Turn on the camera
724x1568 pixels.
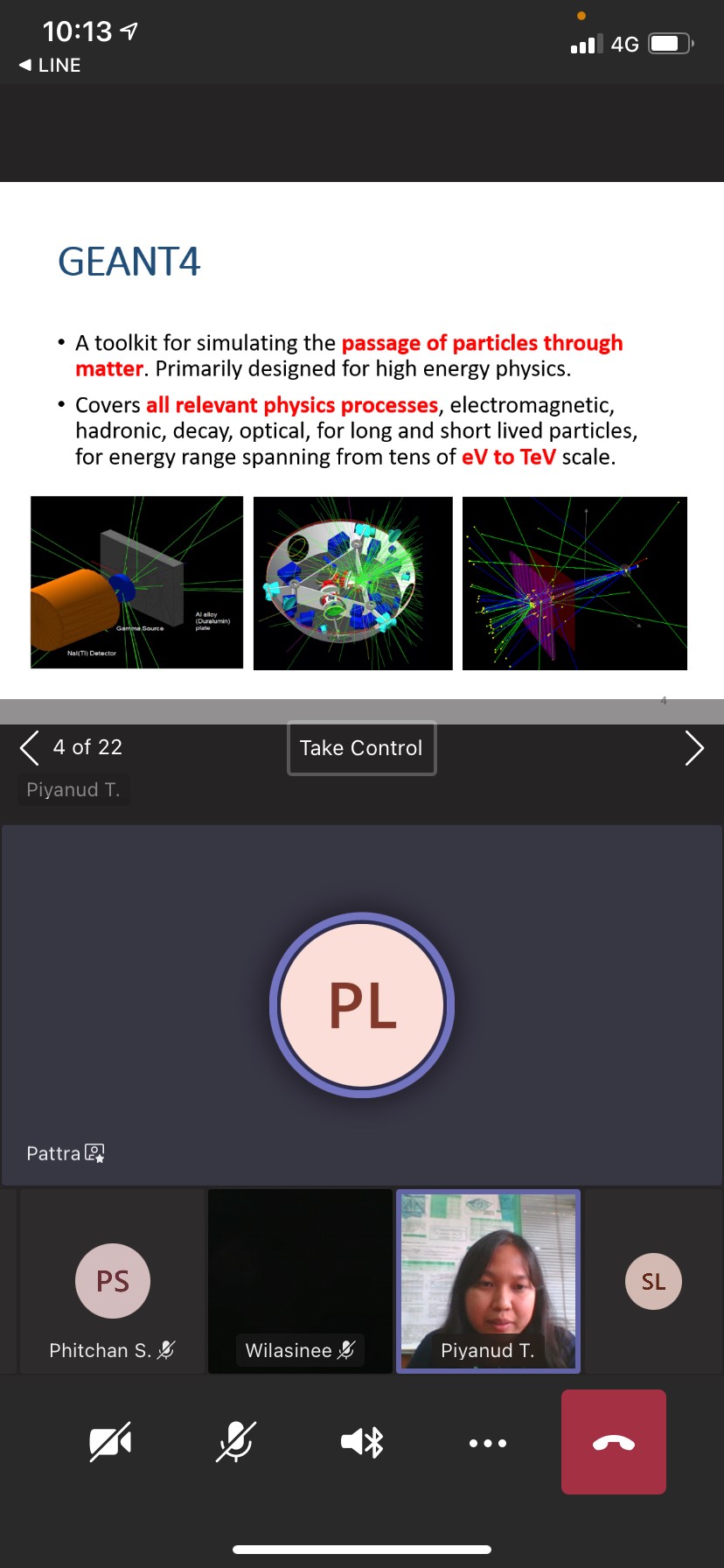click(110, 1442)
